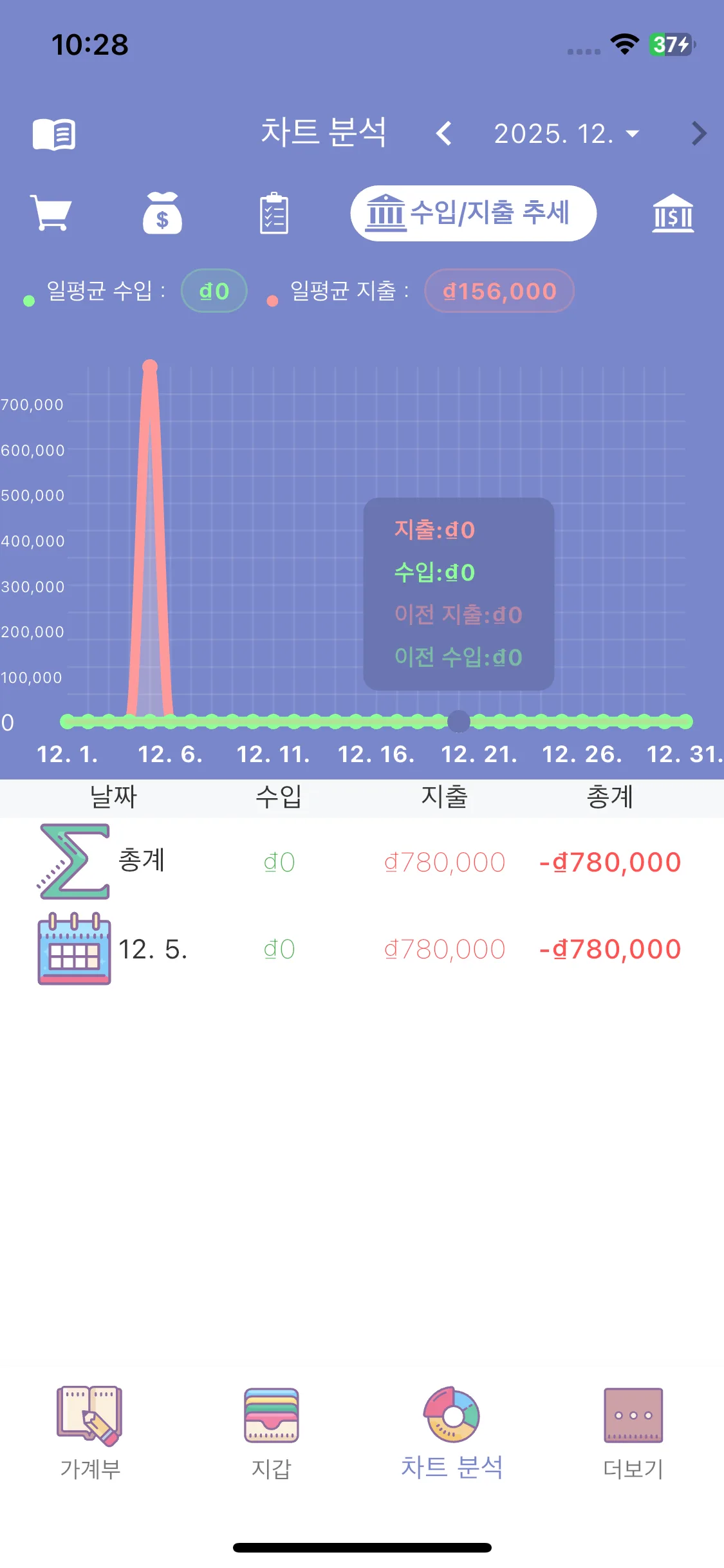Open the money bag statistics icon

(x=162, y=214)
